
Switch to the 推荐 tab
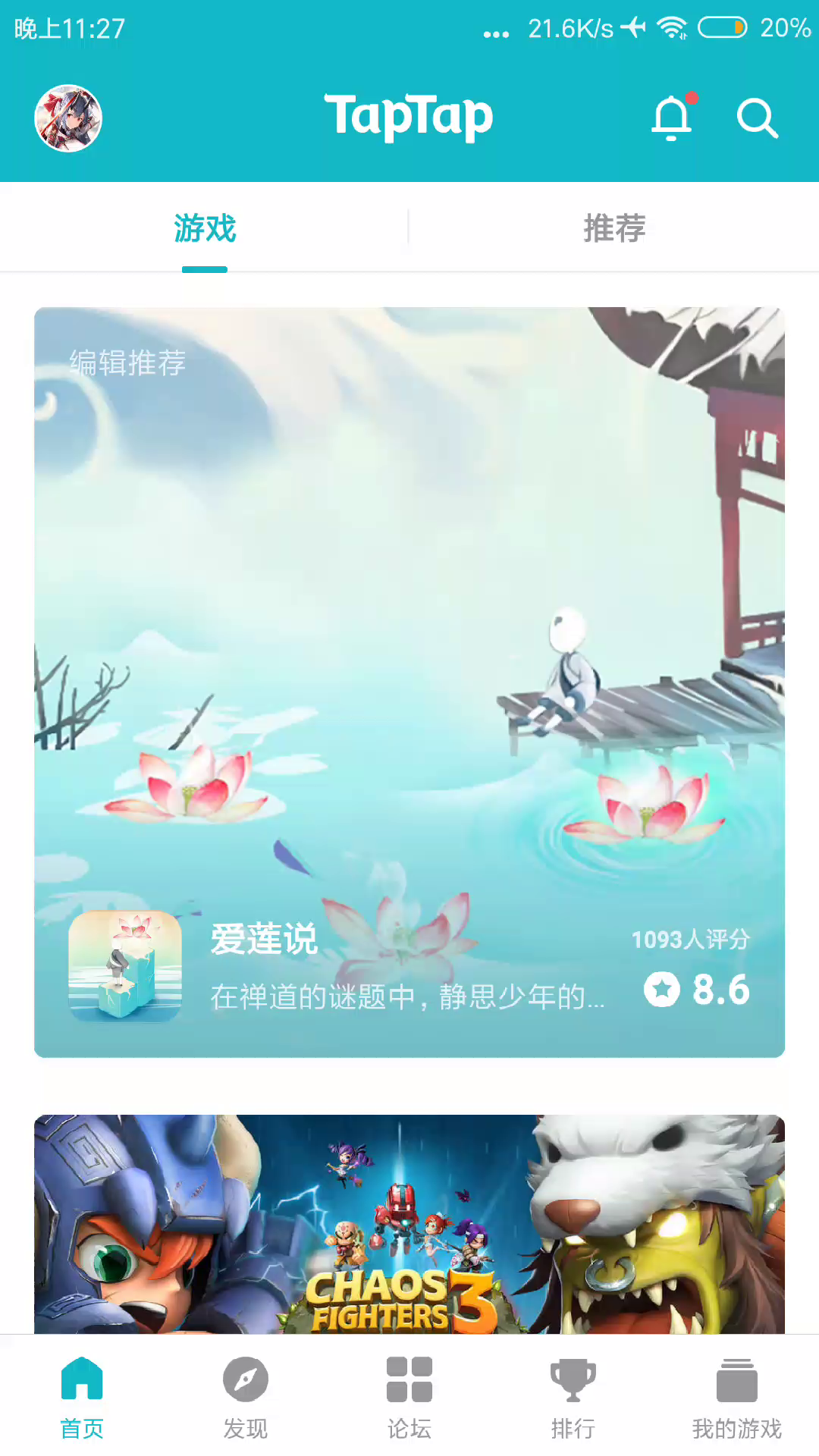[614, 227]
